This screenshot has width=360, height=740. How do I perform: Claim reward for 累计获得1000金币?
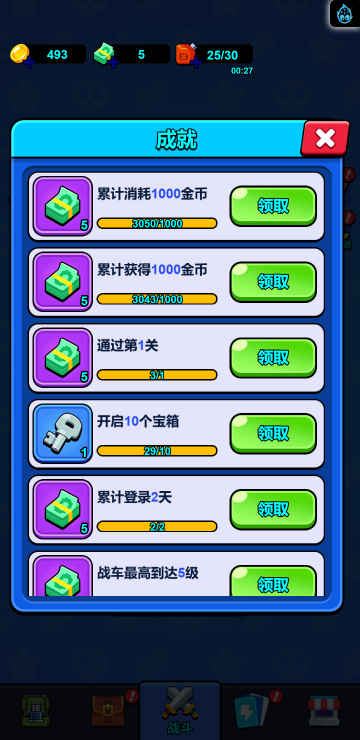click(273, 282)
